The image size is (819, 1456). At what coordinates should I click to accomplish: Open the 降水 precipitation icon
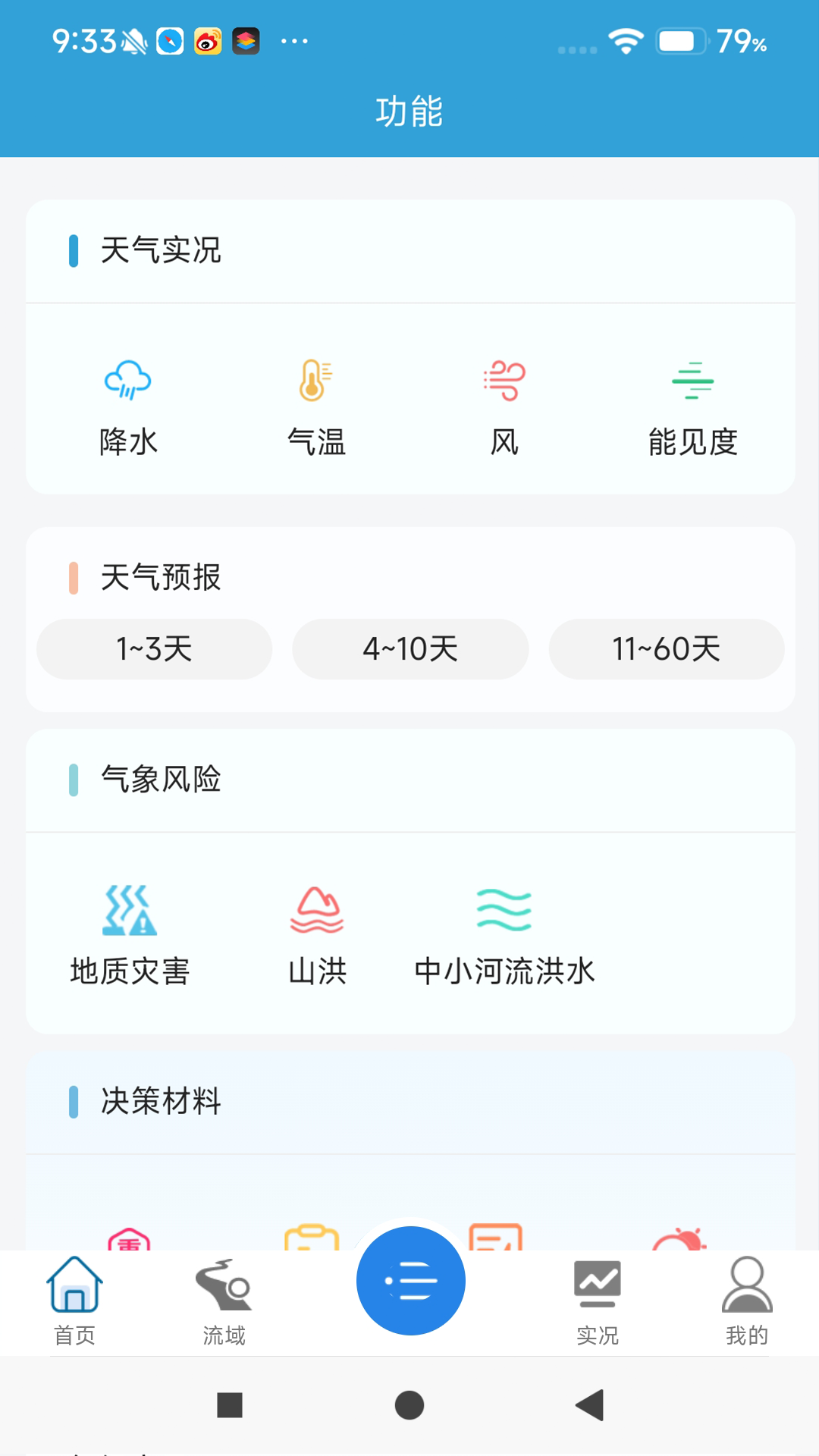pos(128,402)
